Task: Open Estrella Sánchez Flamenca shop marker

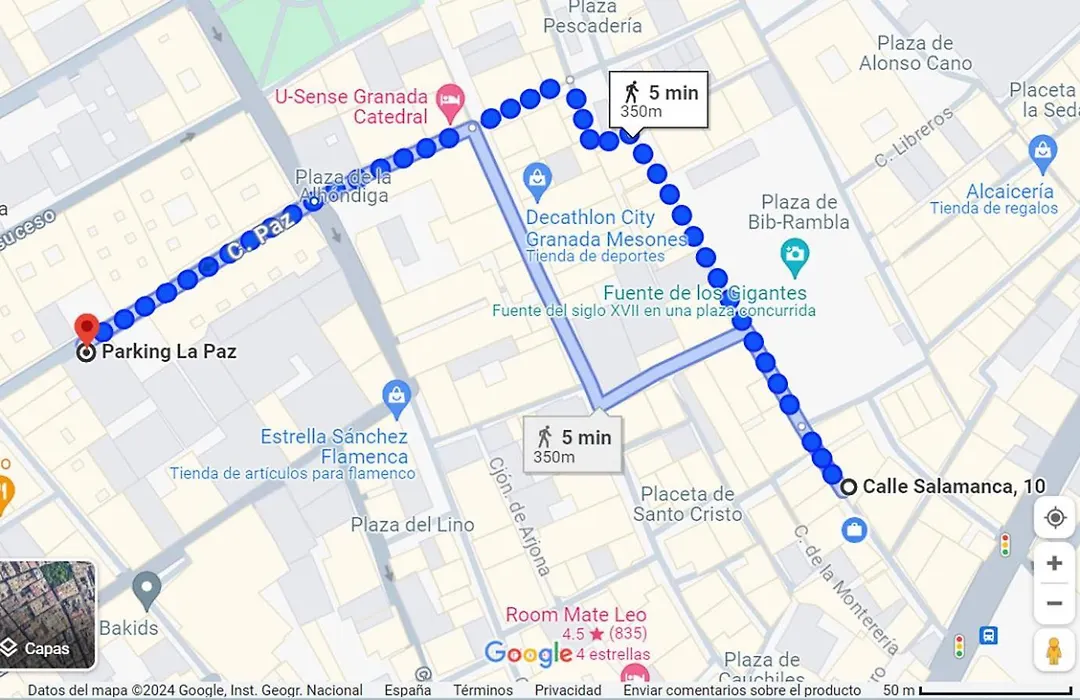Action: 397,399
